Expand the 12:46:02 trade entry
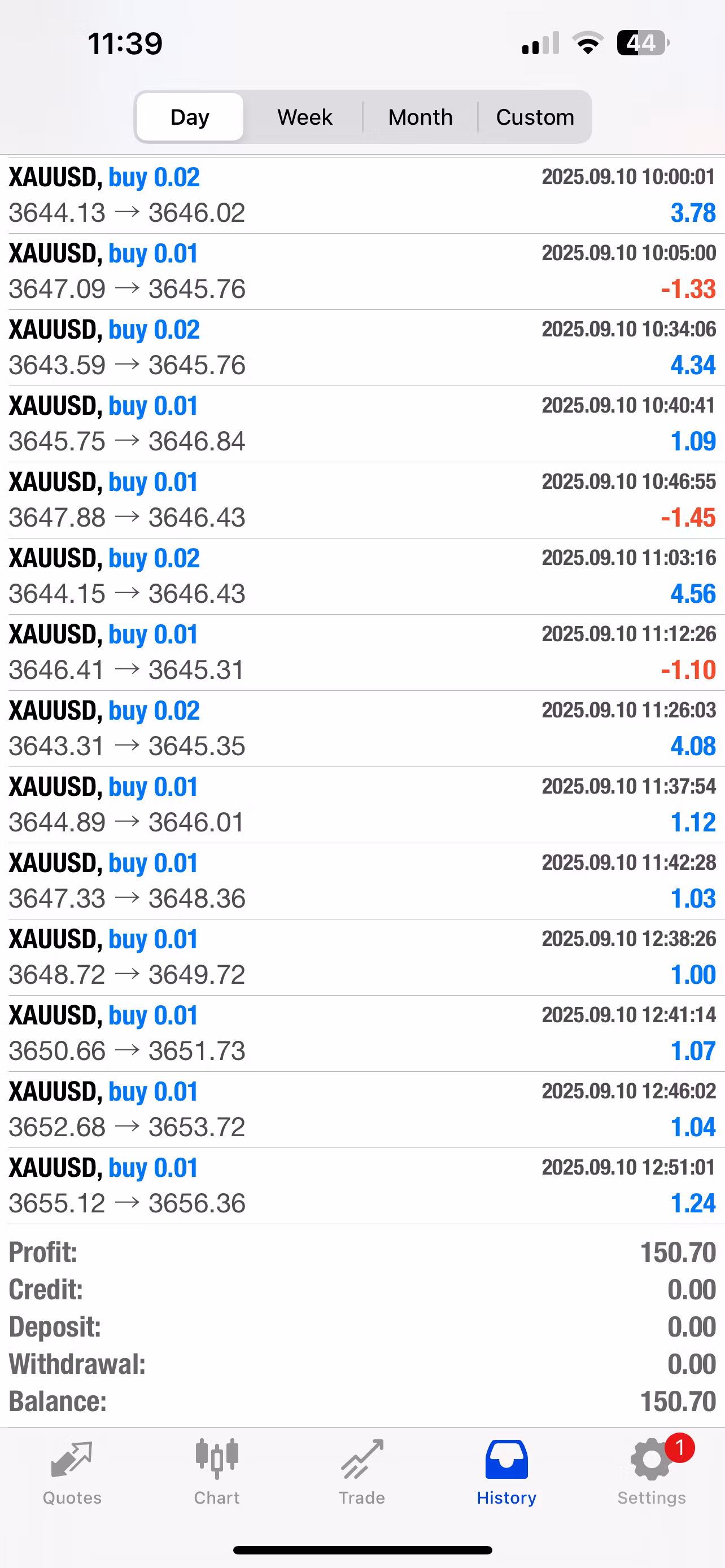725x1568 pixels. 362,1110
